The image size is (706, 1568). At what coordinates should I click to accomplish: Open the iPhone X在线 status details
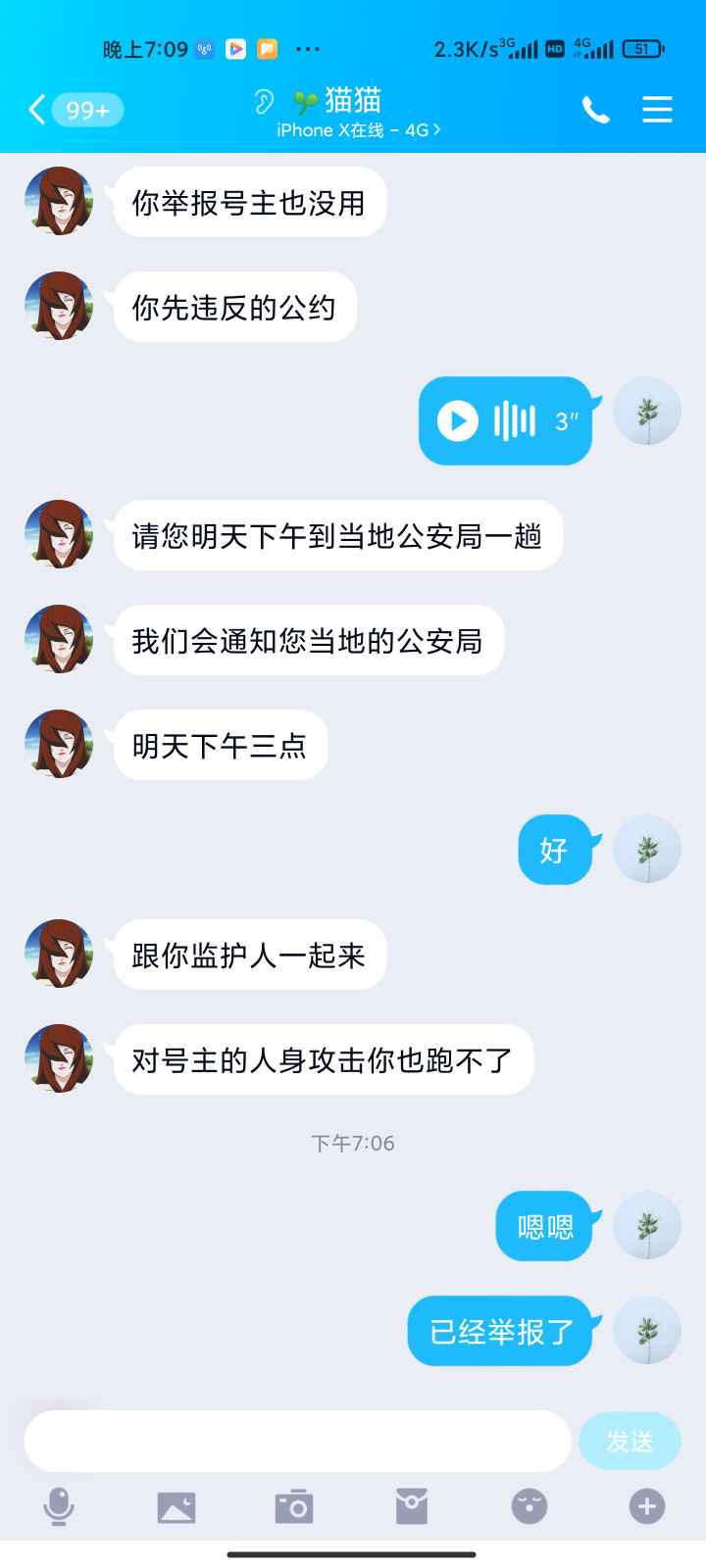[358, 130]
